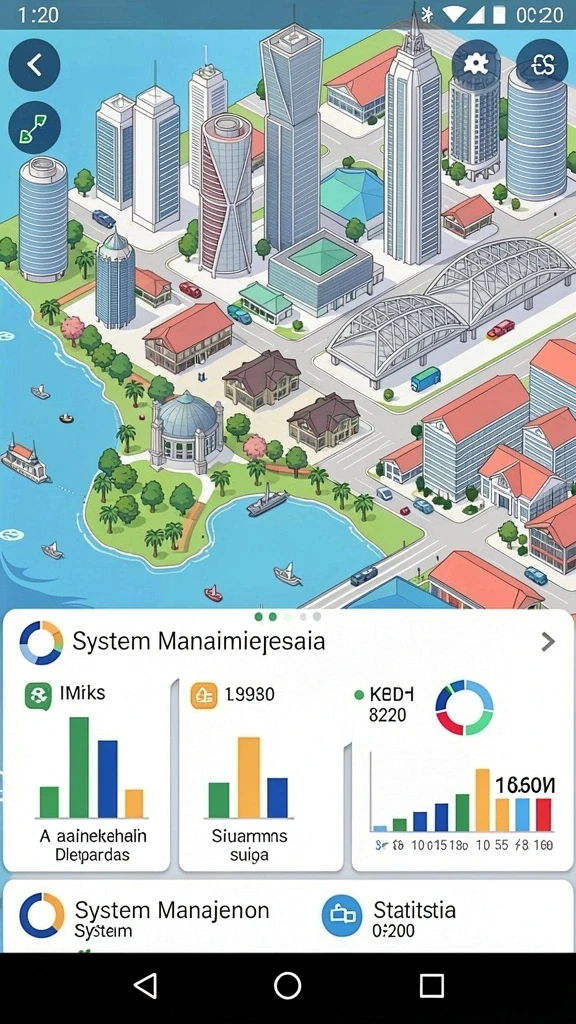Open the 1.9930 Siuamns card
576x1024 pixels.
(261, 775)
